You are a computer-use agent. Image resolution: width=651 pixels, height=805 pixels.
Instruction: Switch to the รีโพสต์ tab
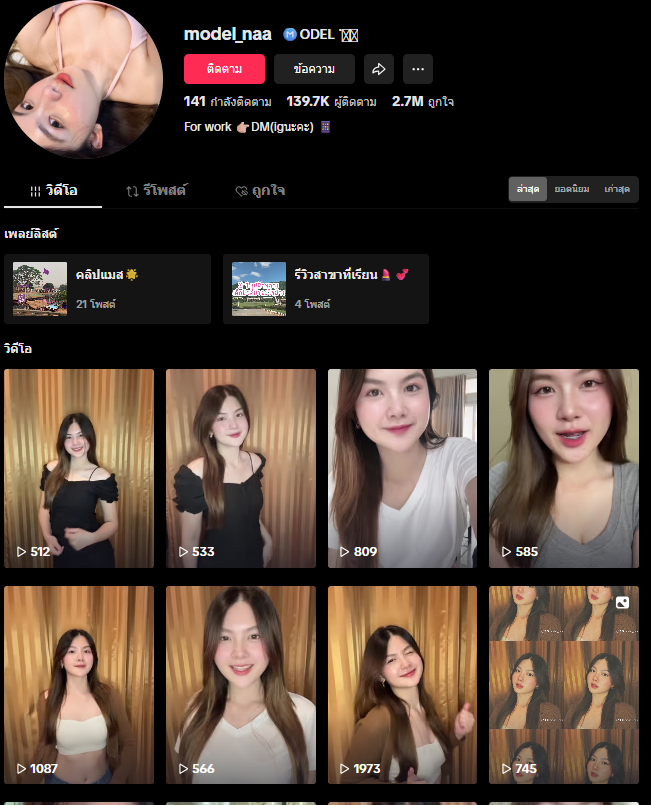click(x=156, y=190)
